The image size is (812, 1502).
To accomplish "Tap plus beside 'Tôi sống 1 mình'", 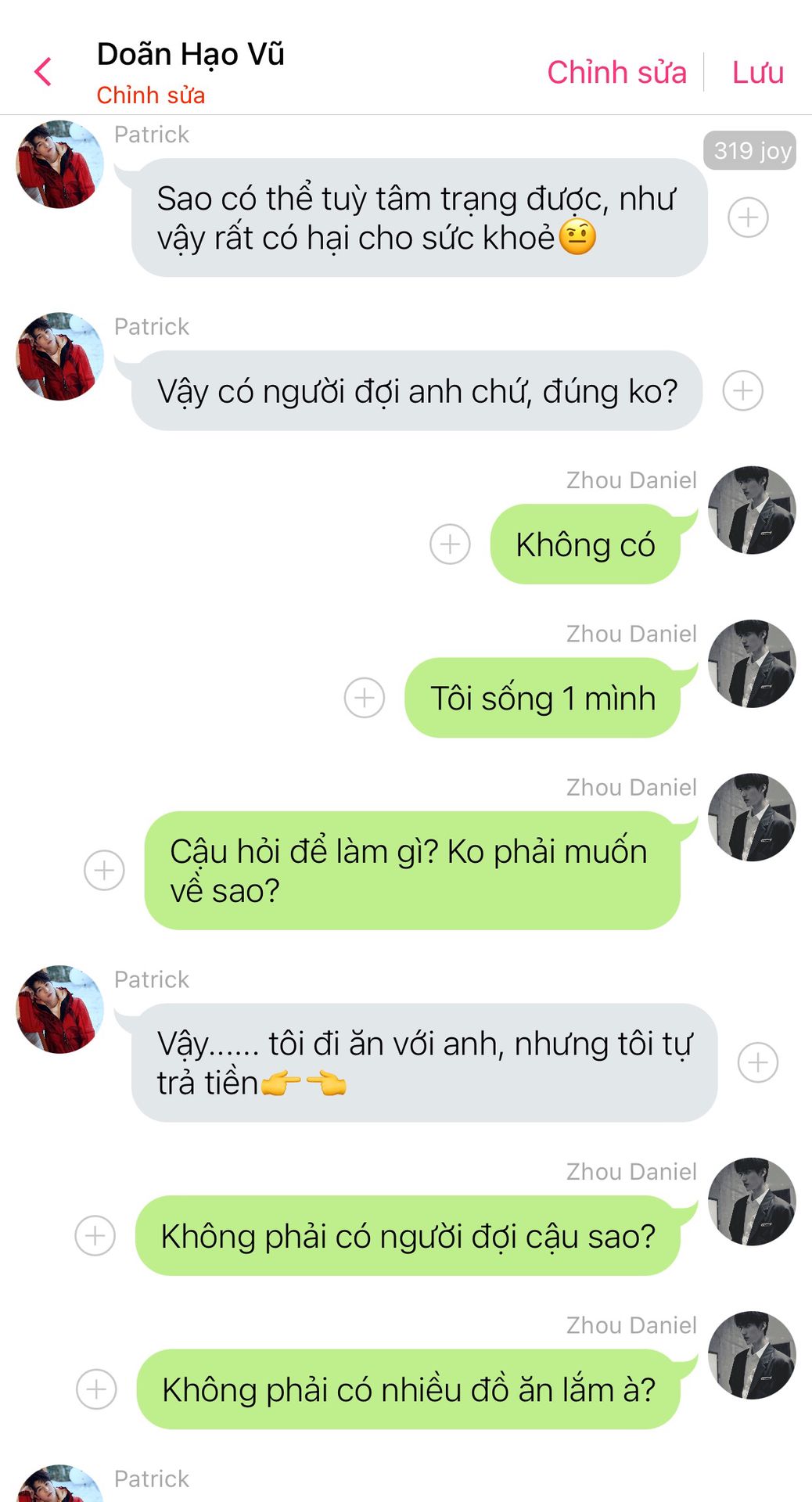I will coord(365,697).
